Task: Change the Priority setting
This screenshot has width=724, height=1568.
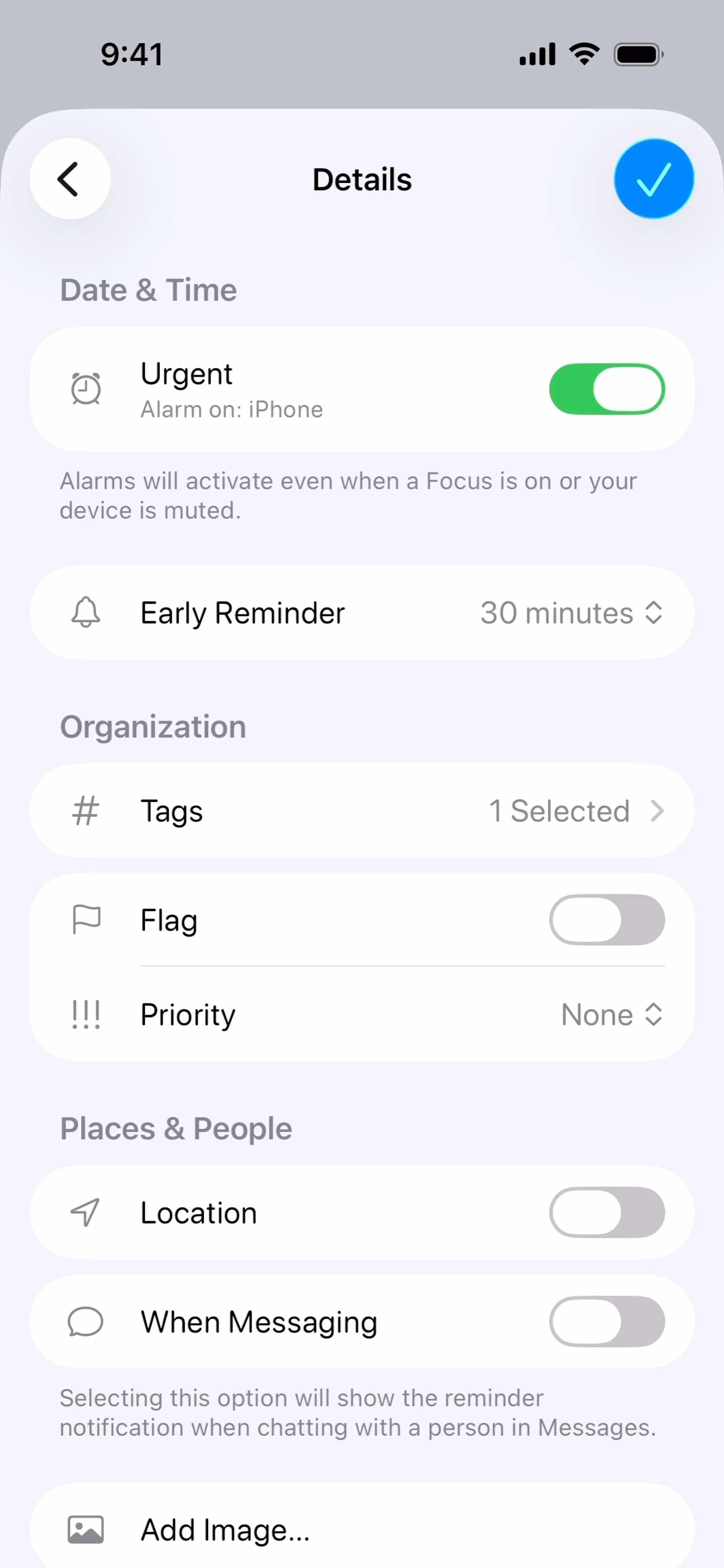Action: coord(611,1015)
